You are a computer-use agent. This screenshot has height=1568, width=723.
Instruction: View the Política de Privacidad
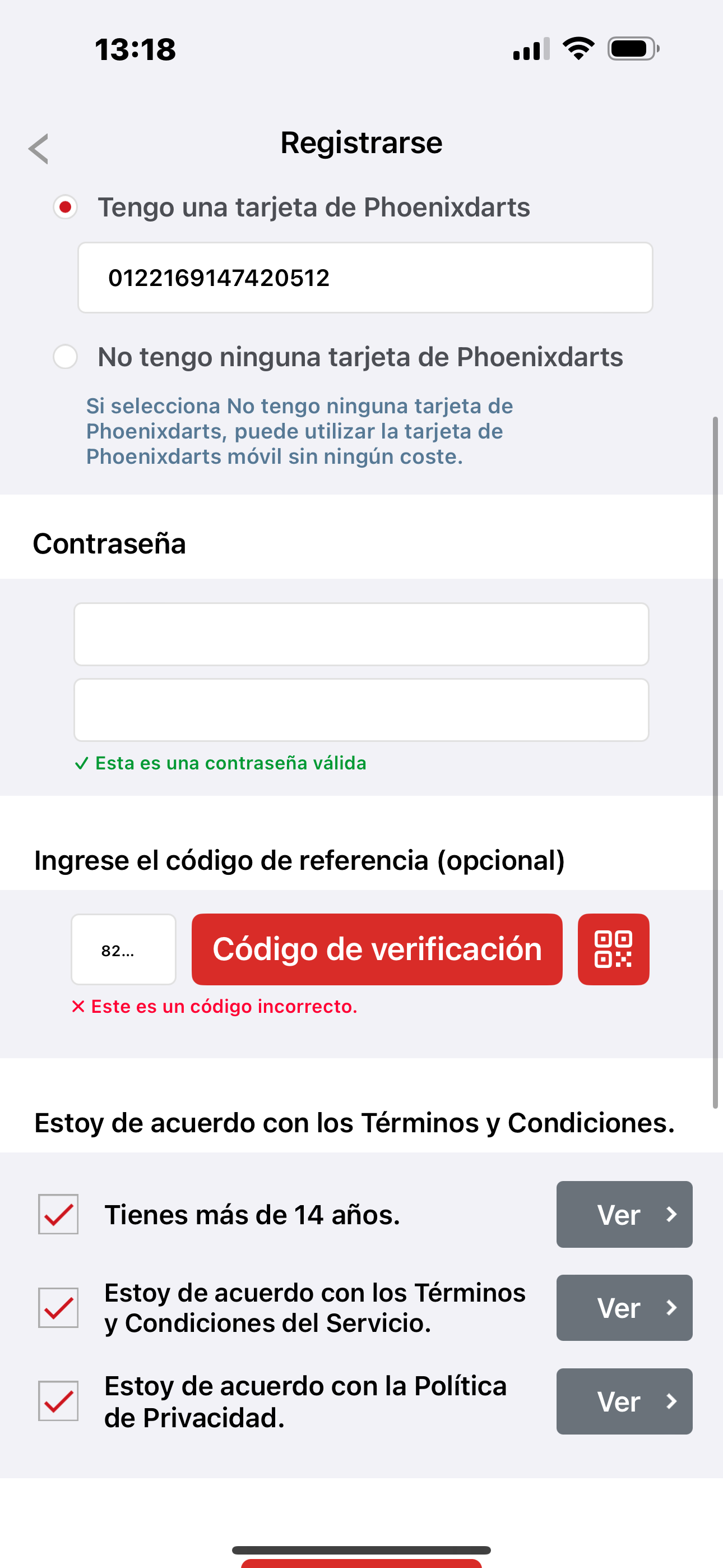(x=624, y=1401)
